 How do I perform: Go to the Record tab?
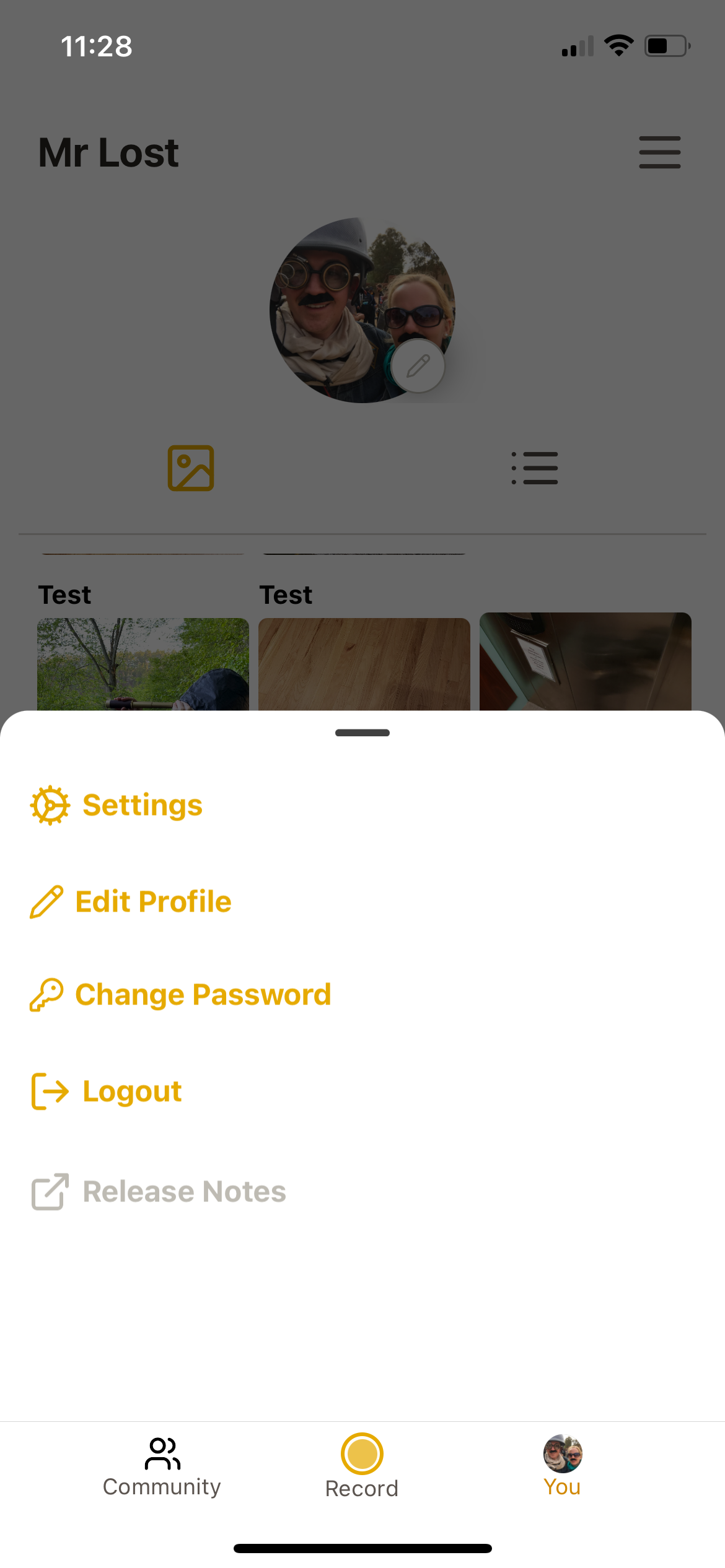(362, 1466)
